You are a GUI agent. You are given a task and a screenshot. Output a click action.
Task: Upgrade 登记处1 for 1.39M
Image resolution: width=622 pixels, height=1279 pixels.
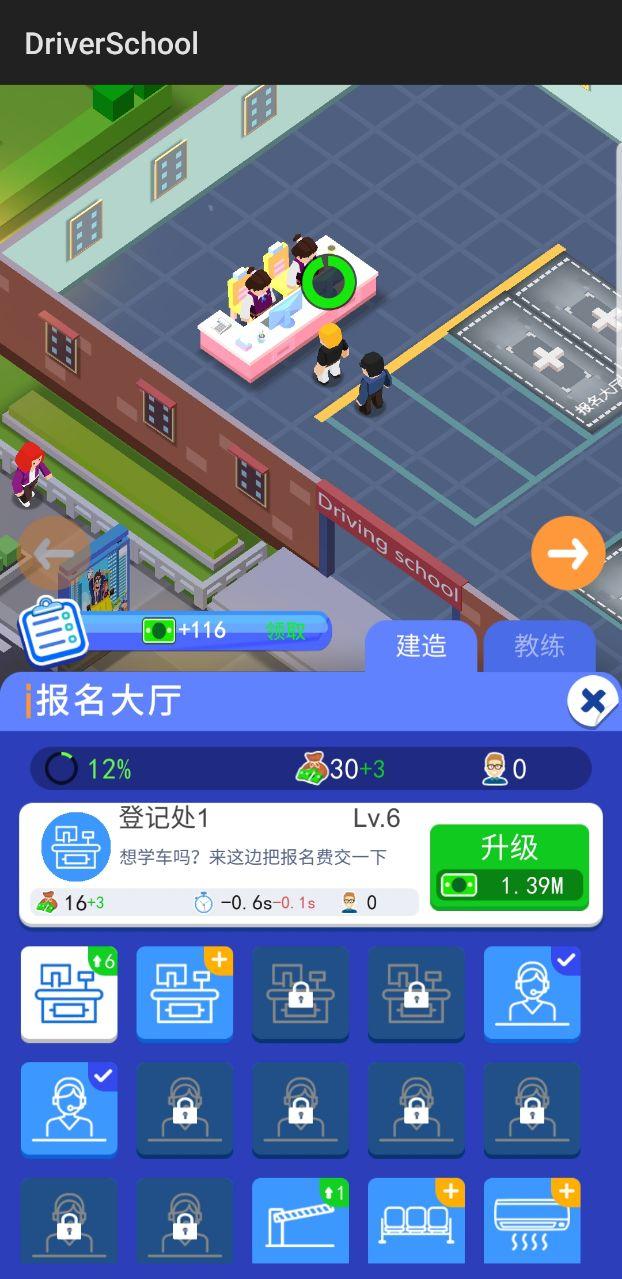point(509,867)
